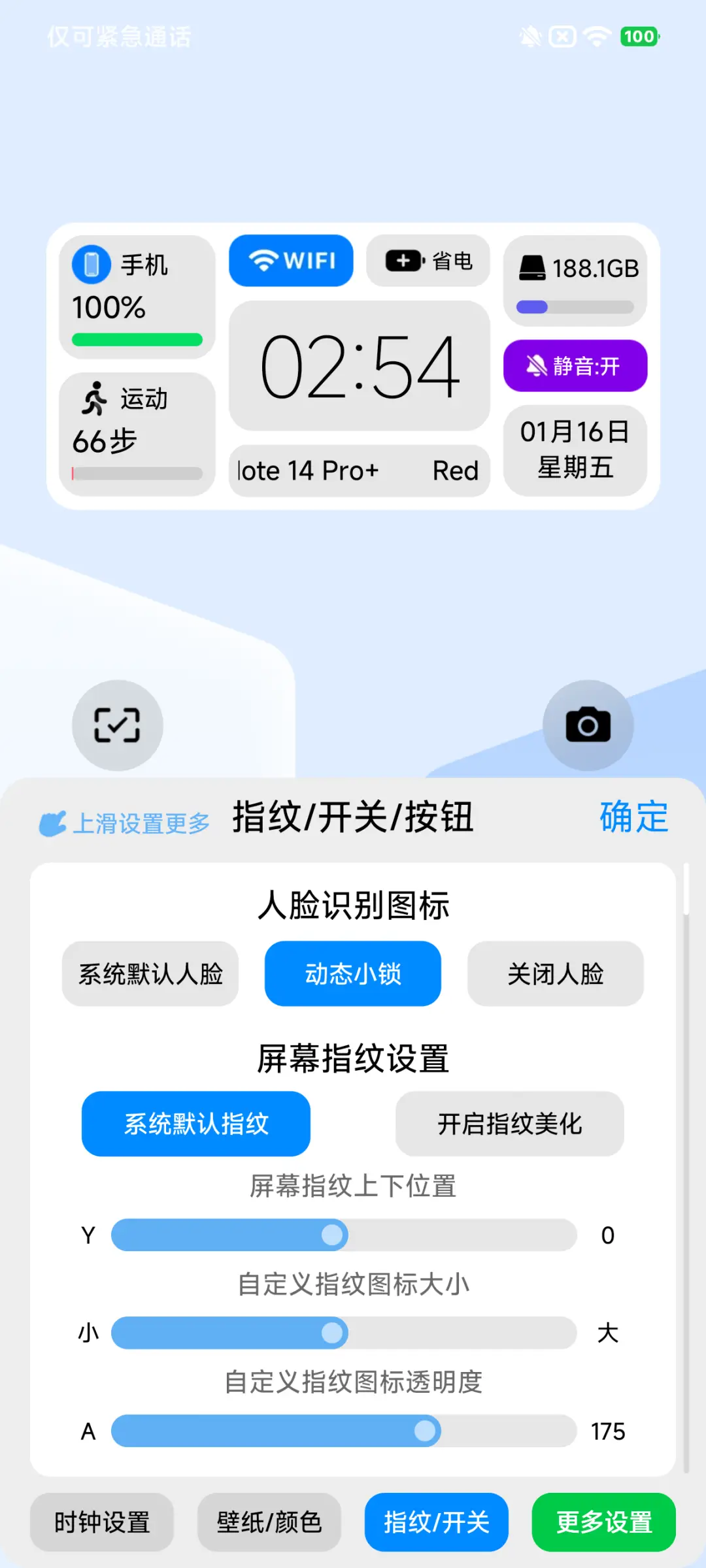Viewport: 706px width, 1568px height.
Task: Select 系统默认指纹 fingerprint option
Action: click(x=195, y=1124)
